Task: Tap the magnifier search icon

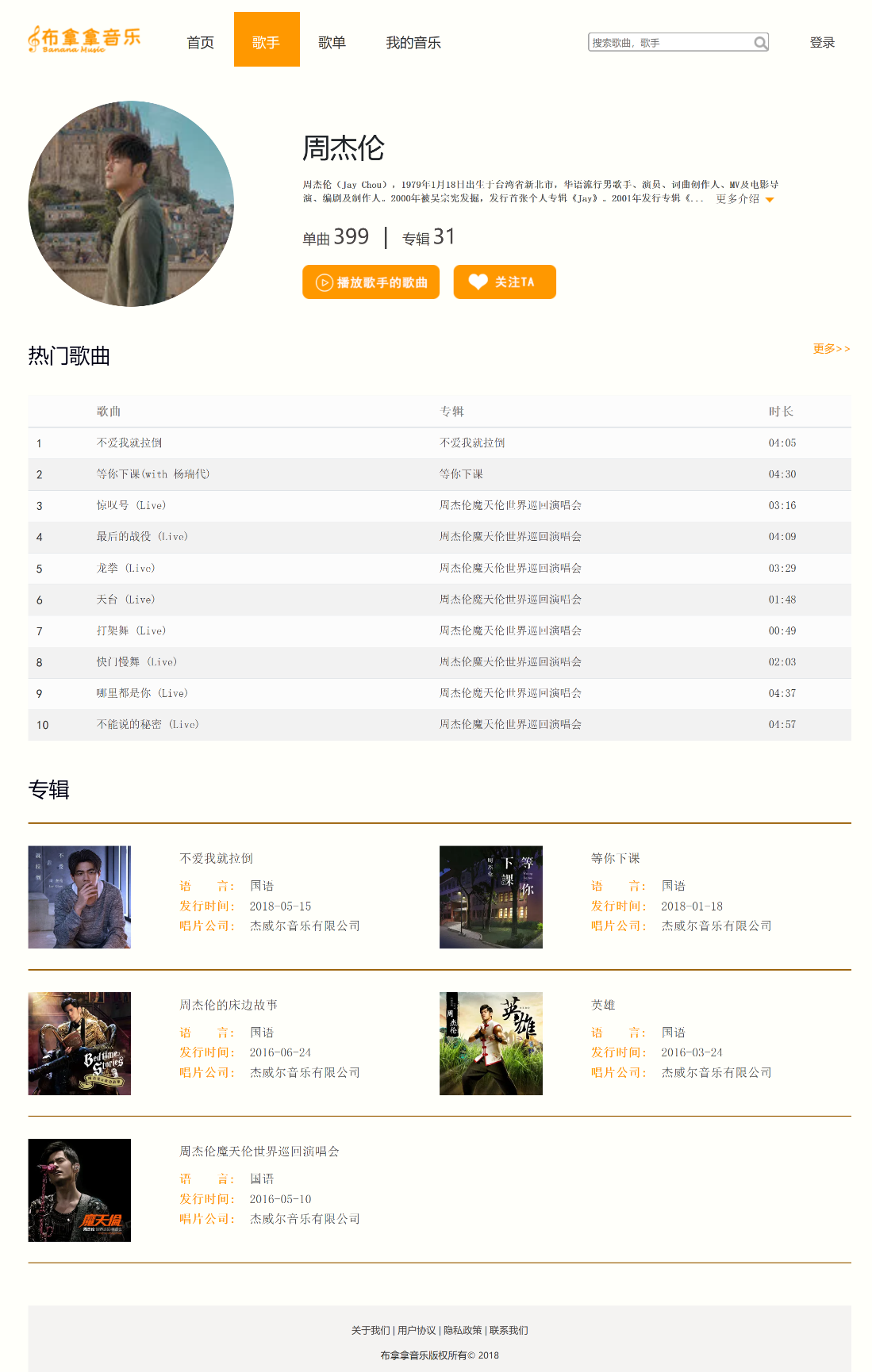Action: point(760,43)
